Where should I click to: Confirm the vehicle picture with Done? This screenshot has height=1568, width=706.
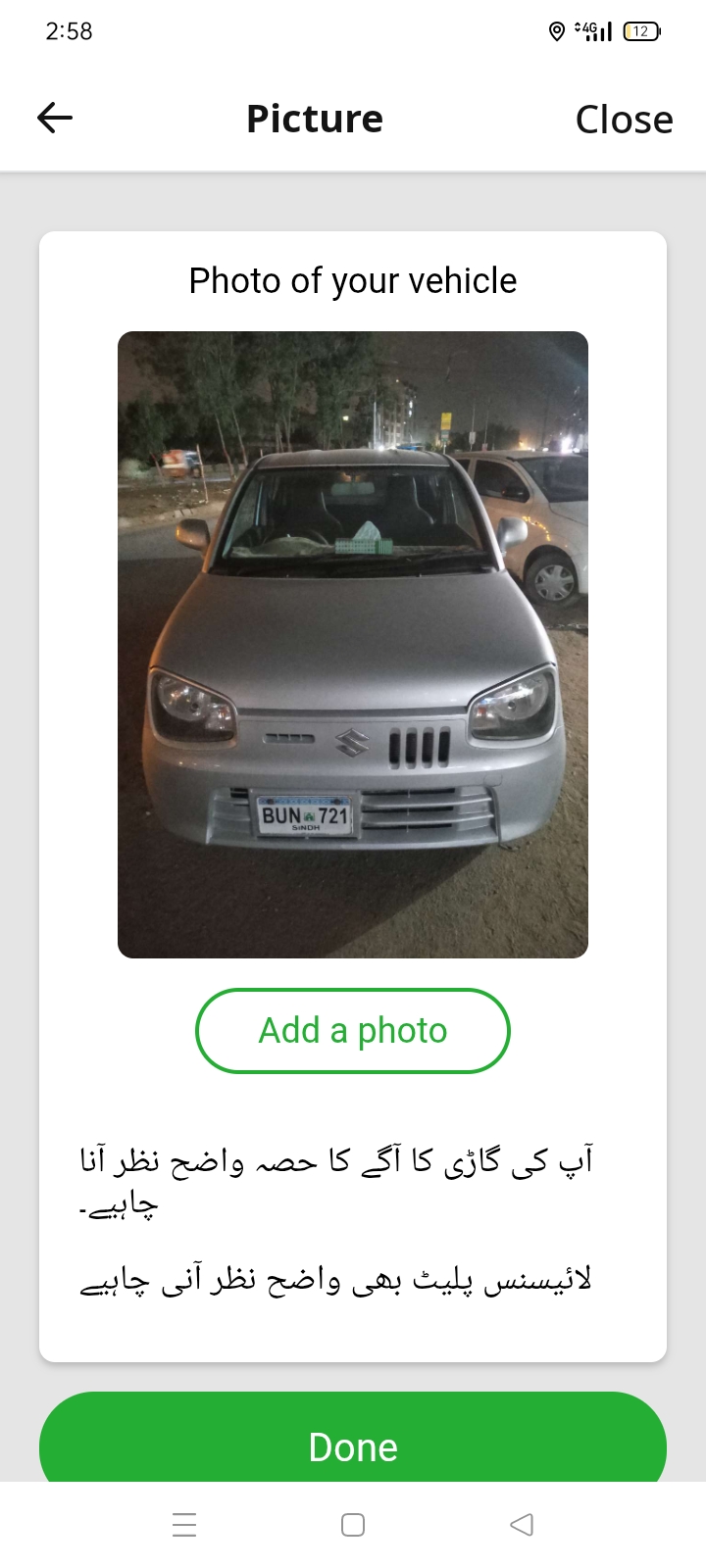click(352, 1445)
